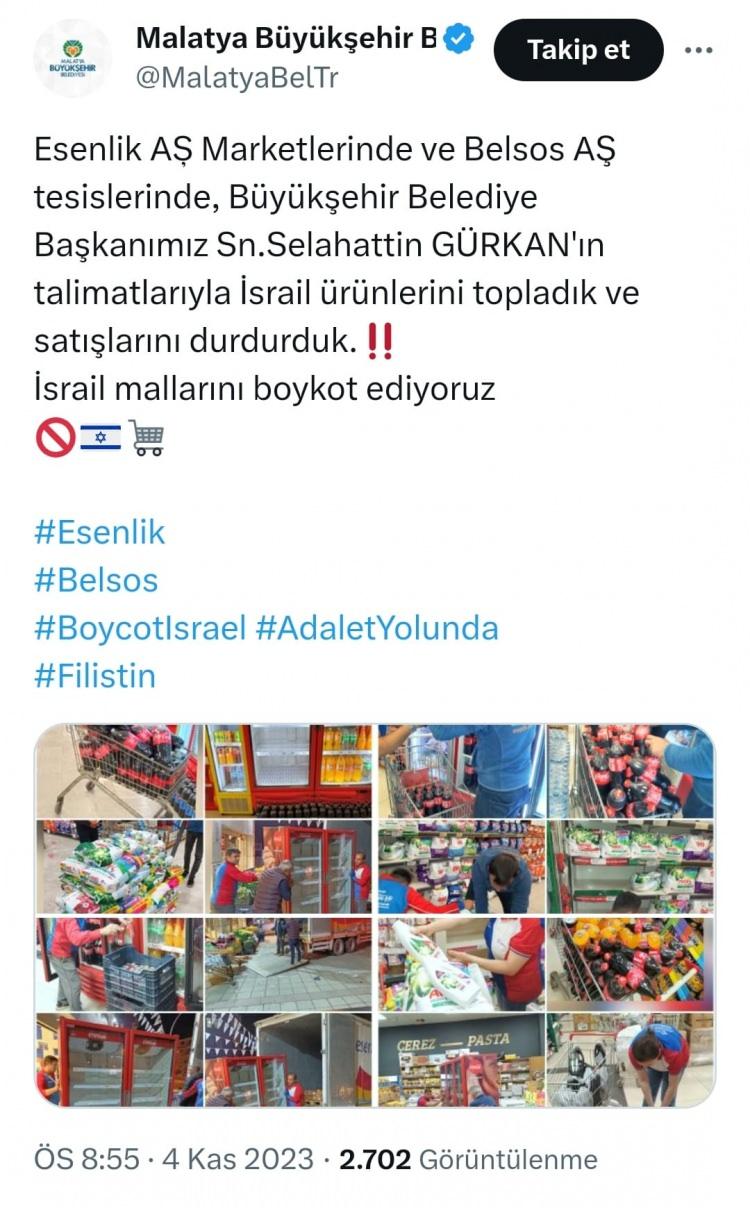Open the #BoycotIsrael hashtag
This screenshot has height=1208, width=750.
point(140,627)
